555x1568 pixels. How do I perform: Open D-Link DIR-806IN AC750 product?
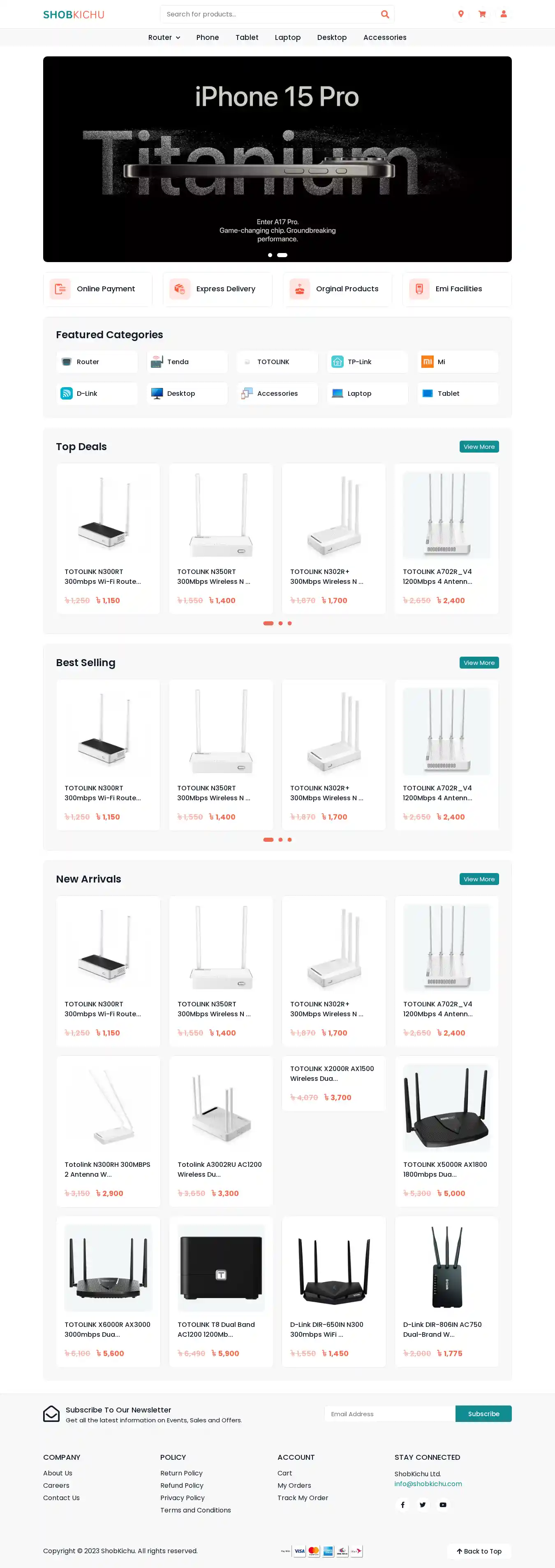(446, 1290)
